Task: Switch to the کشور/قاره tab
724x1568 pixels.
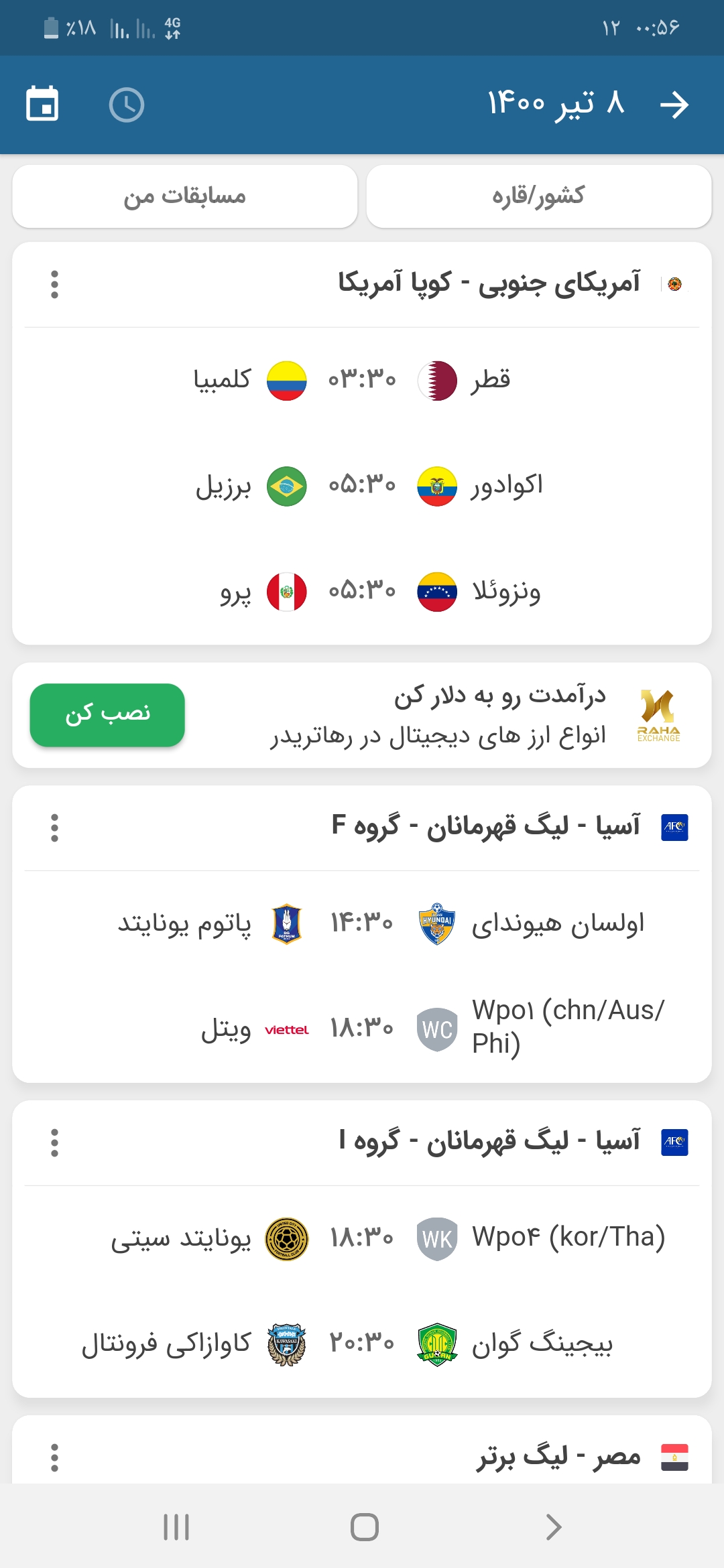Action: [539, 196]
